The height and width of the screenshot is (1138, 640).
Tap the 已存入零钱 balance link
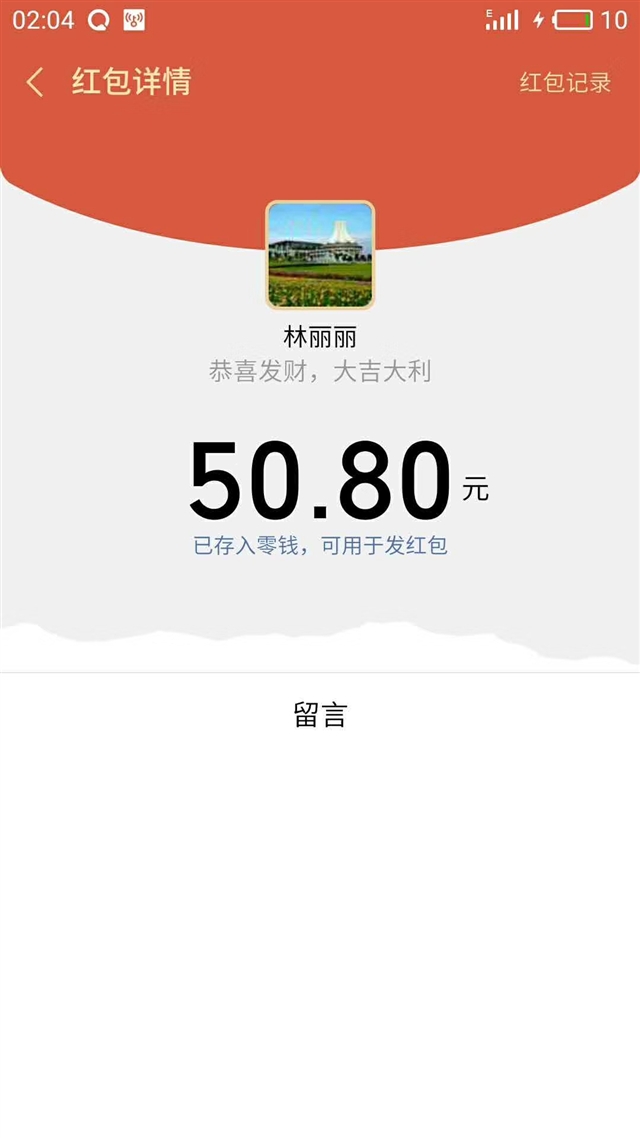coord(320,545)
